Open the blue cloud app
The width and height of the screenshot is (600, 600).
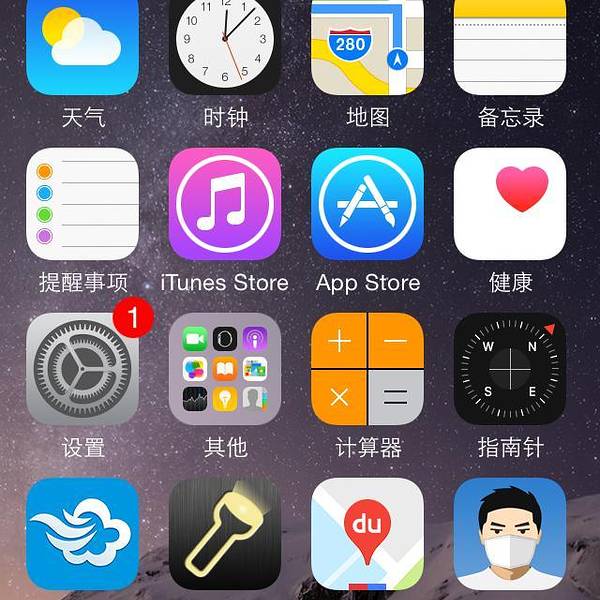[83, 533]
